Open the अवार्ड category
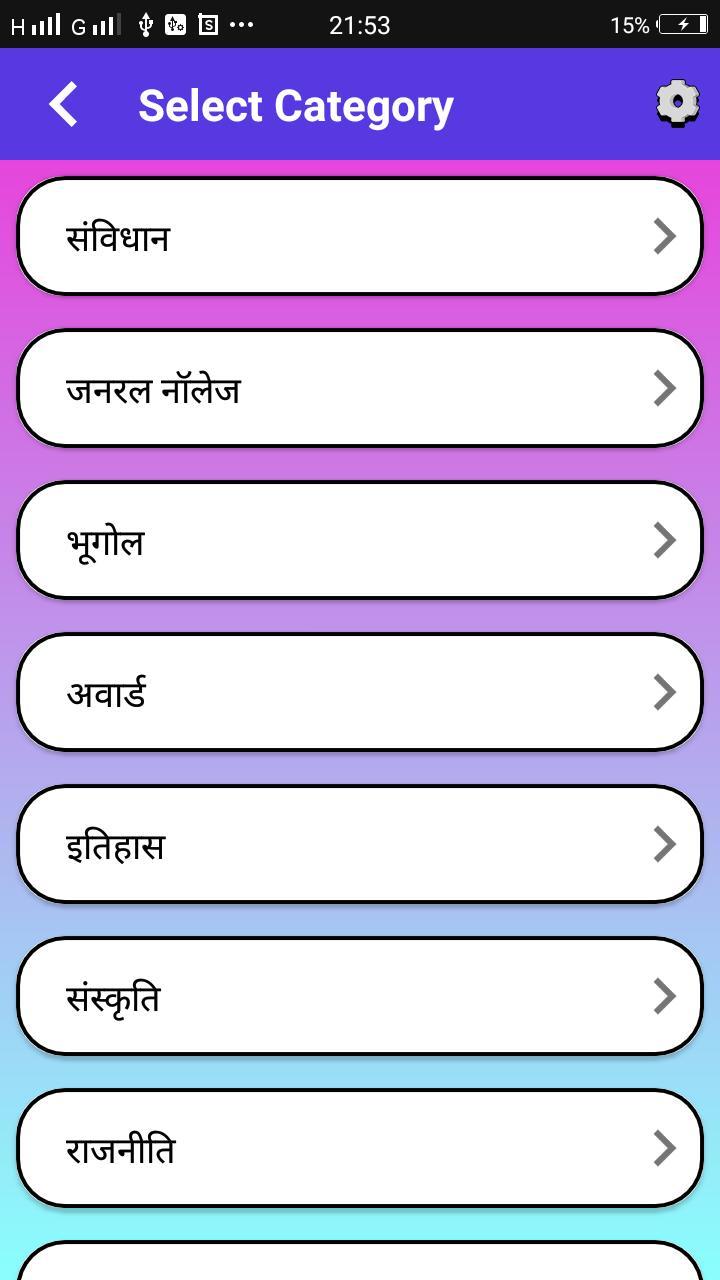720x1280 pixels. (x=360, y=693)
